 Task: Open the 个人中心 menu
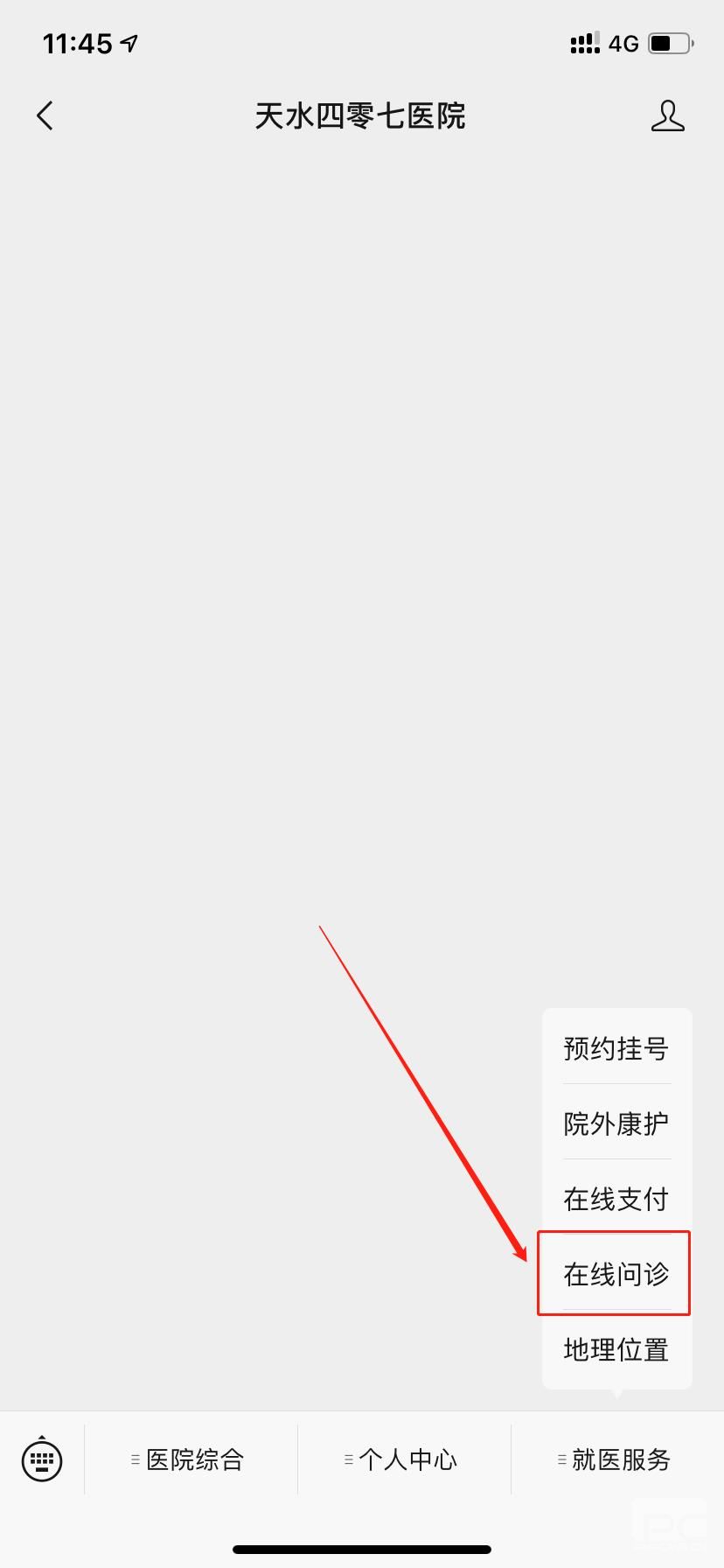click(404, 1459)
